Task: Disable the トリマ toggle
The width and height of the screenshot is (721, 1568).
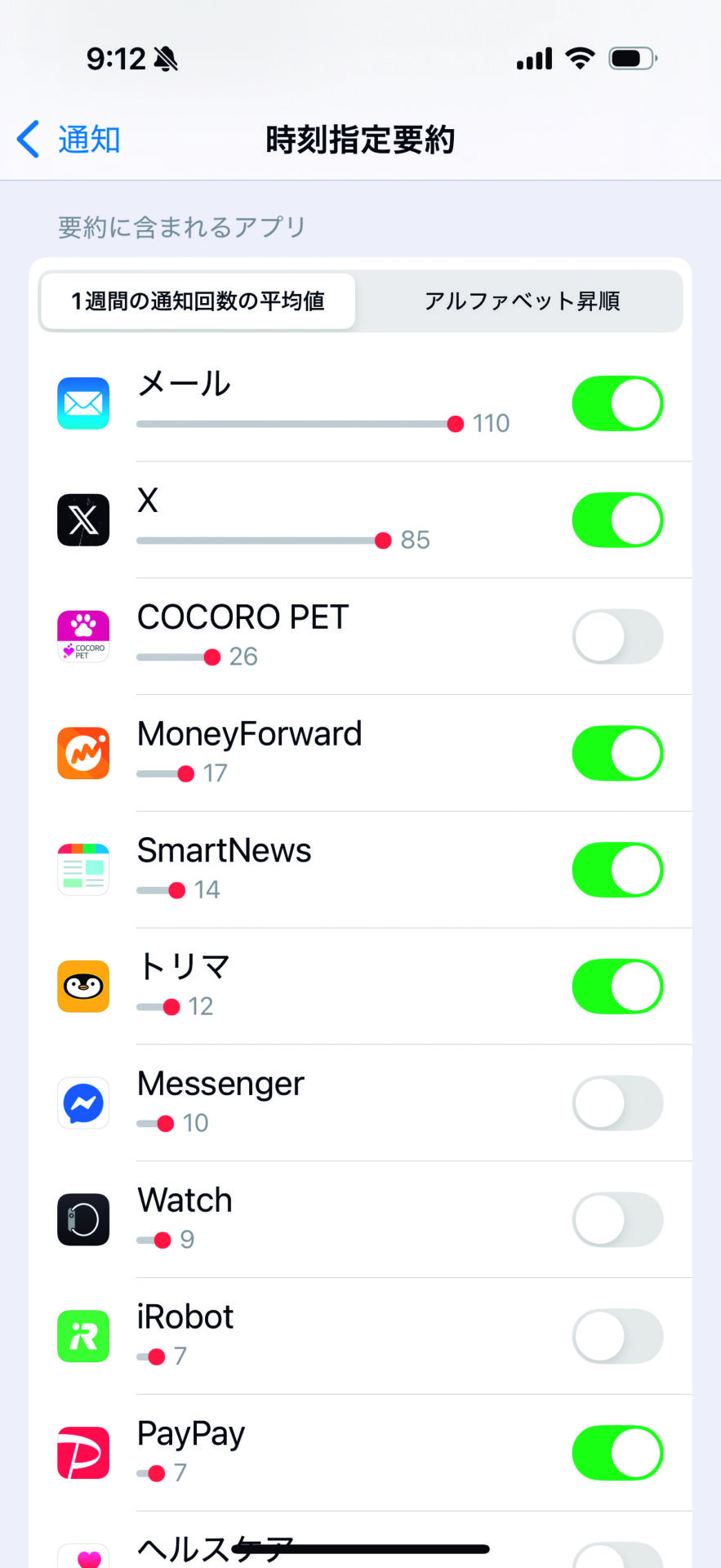Action: pyautogui.click(x=617, y=987)
